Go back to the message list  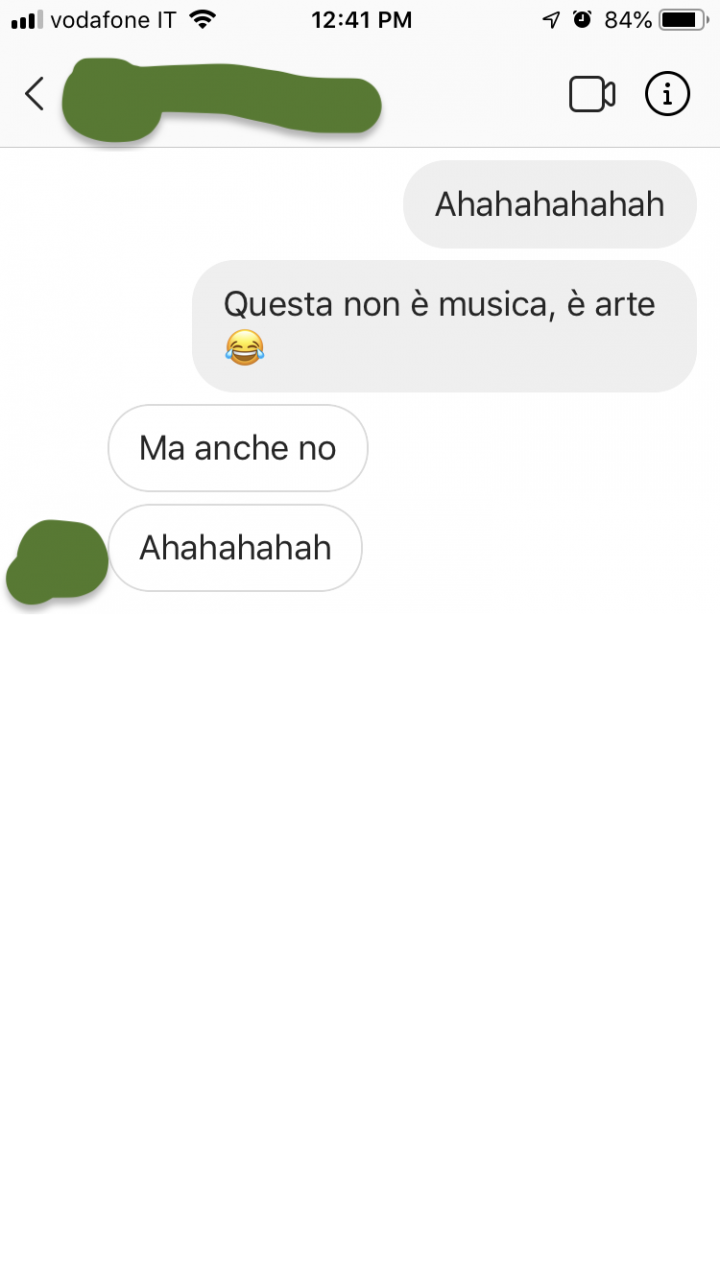pos(34,94)
